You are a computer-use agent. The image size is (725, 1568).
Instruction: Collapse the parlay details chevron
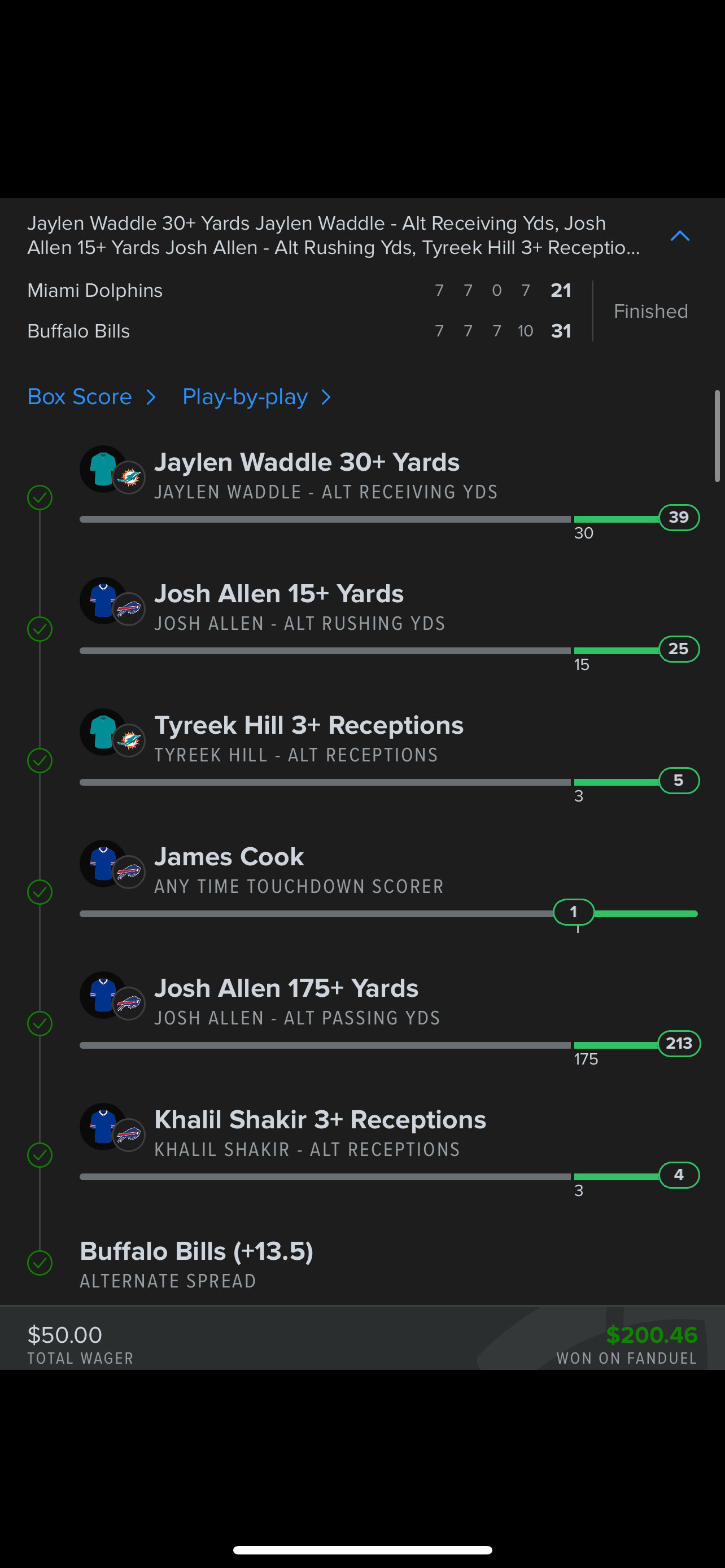coord(679,235)
